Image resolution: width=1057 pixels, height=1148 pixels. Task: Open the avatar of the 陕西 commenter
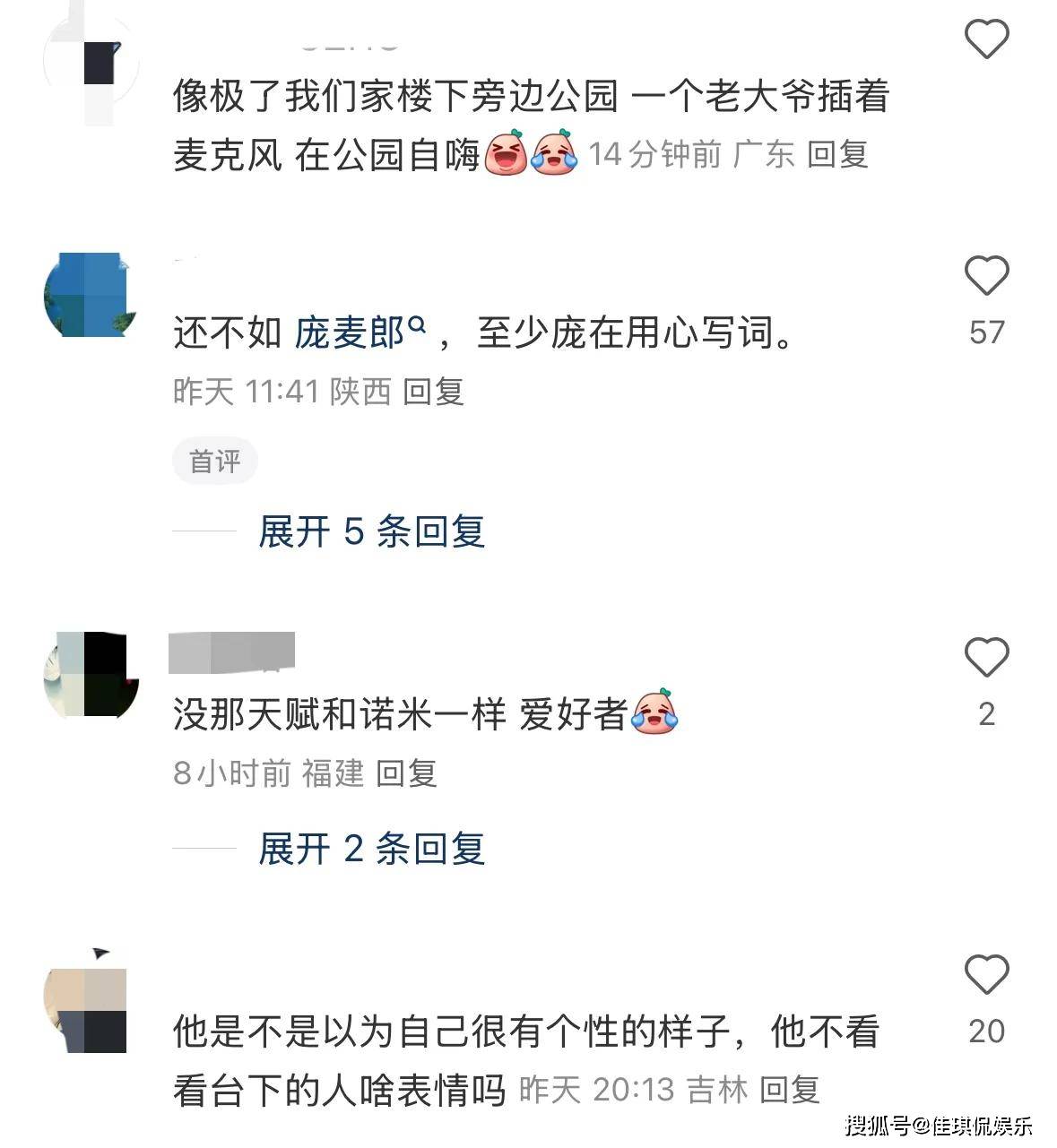[x=86, y=295]
